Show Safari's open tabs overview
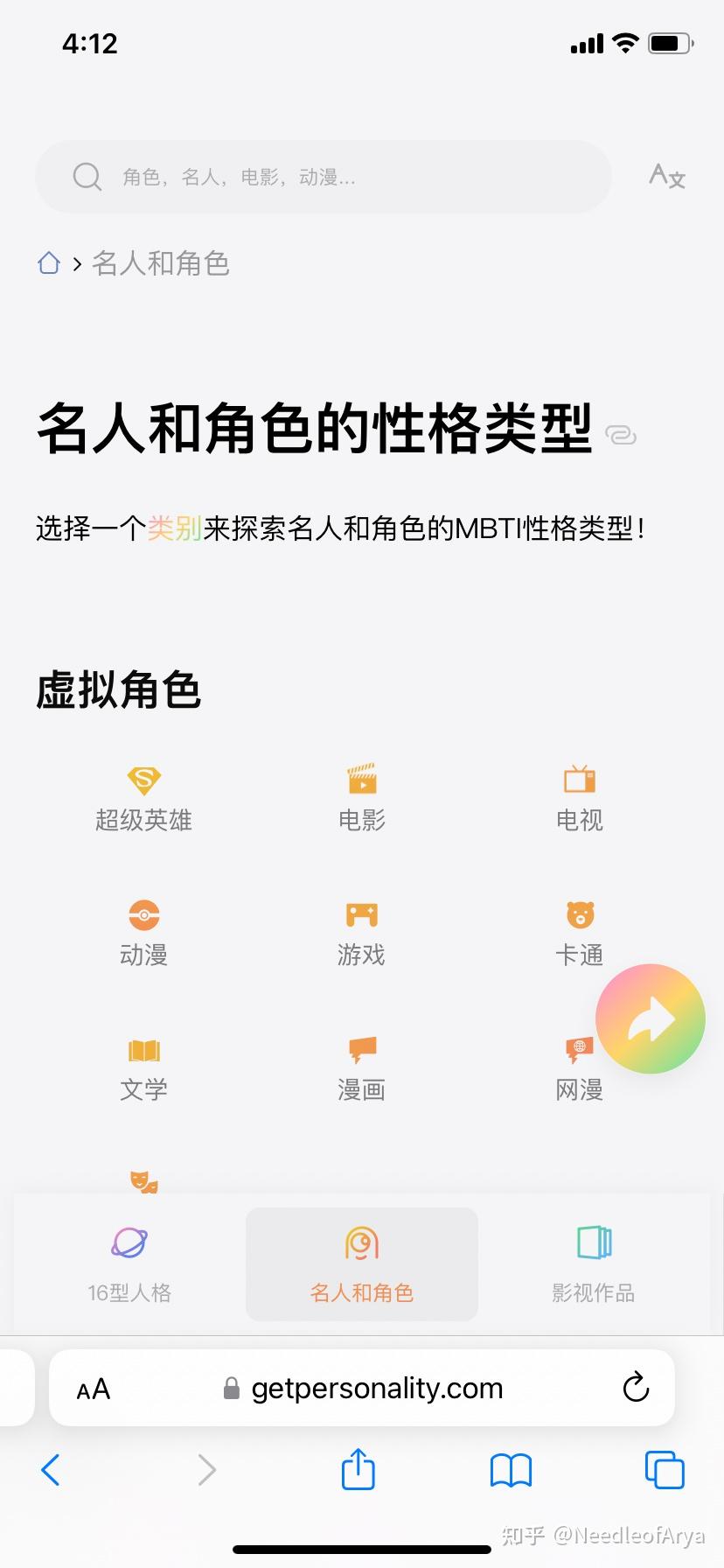724x1568 pixels. 664,1470
